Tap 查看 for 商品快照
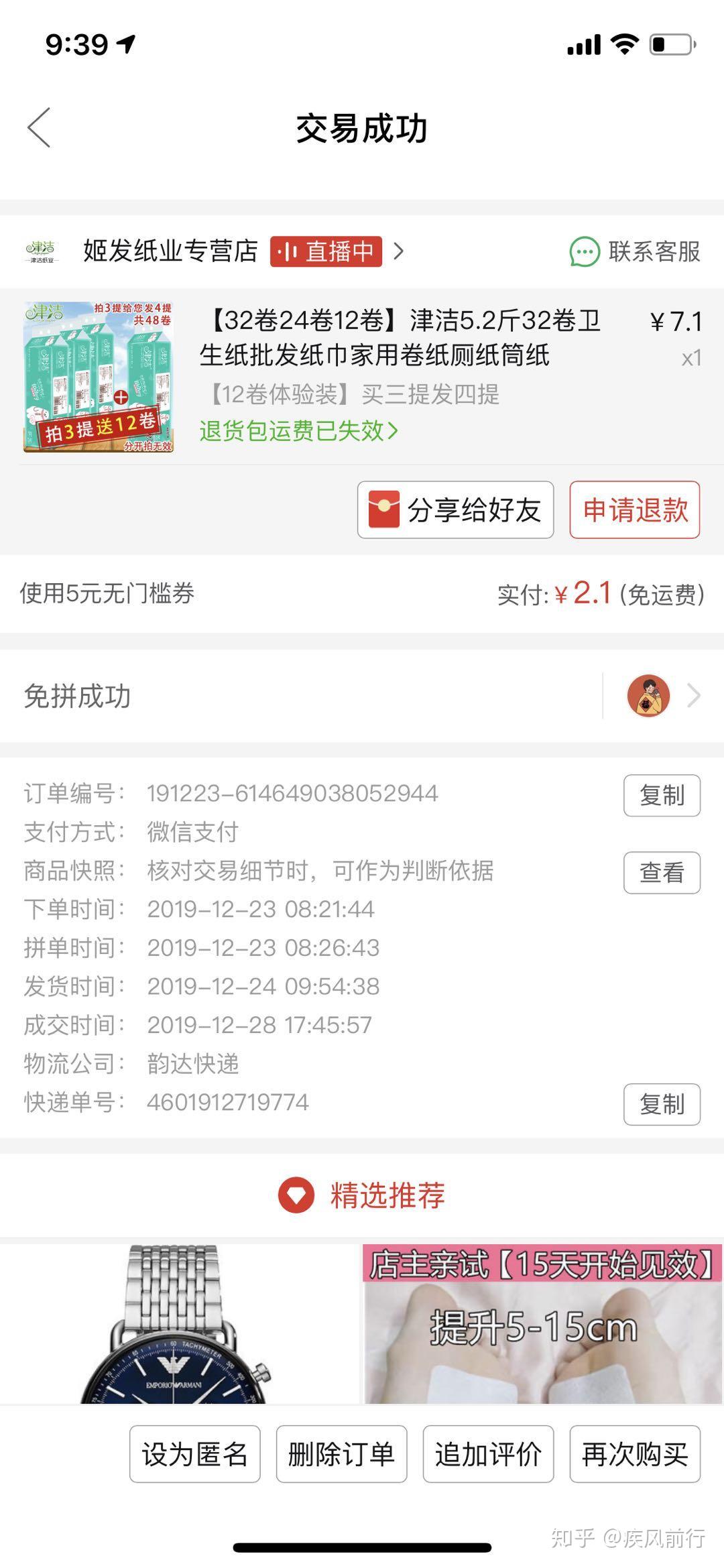The image size is (724, 1568). [x=661, y=872]
